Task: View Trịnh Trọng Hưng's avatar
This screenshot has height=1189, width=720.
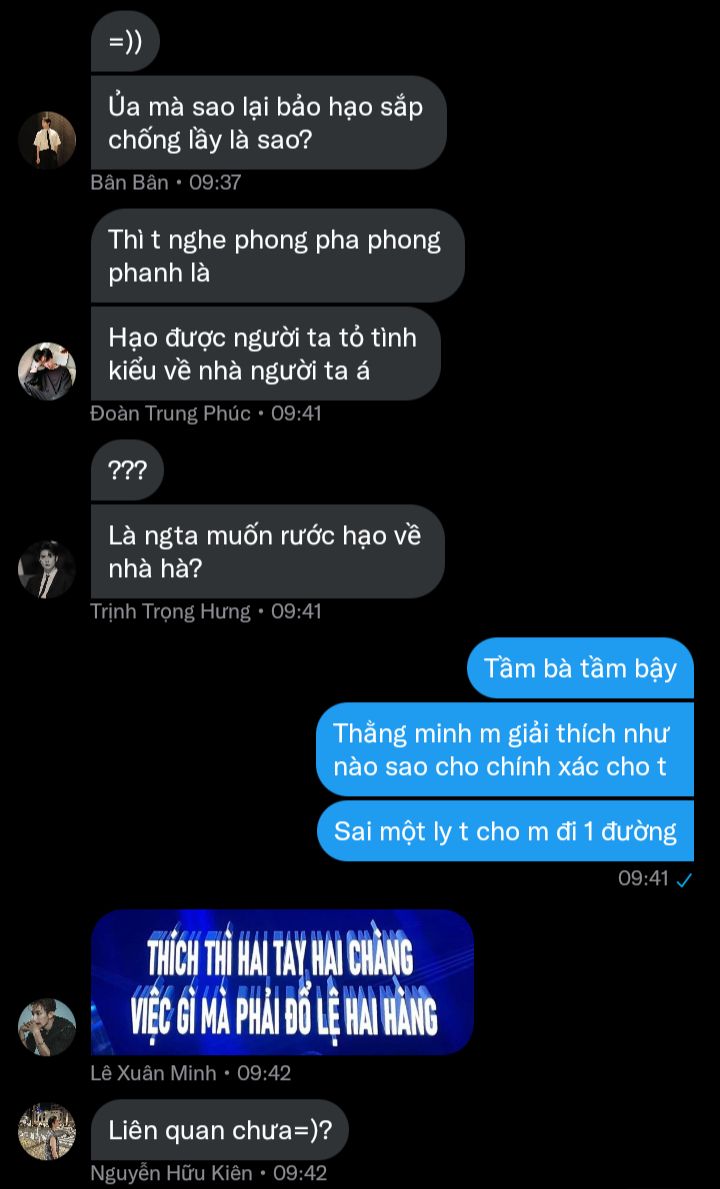Action: click(x=47, y=569)
